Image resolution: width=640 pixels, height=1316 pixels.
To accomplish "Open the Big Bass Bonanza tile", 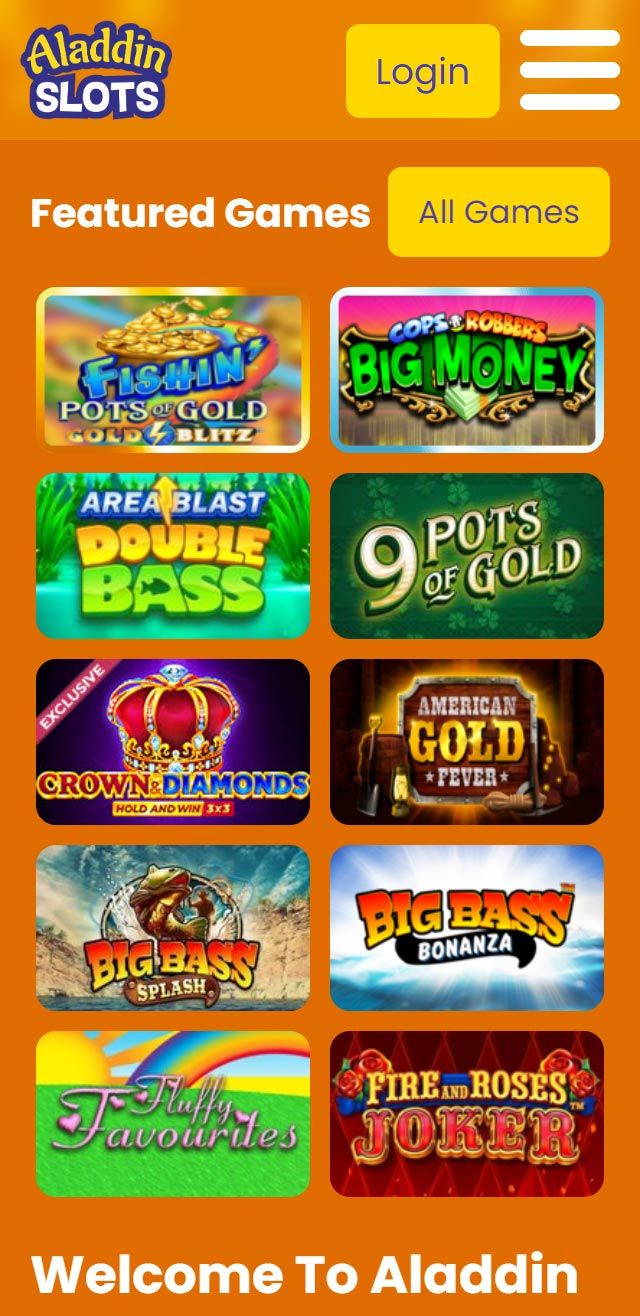I will (467, 928).
